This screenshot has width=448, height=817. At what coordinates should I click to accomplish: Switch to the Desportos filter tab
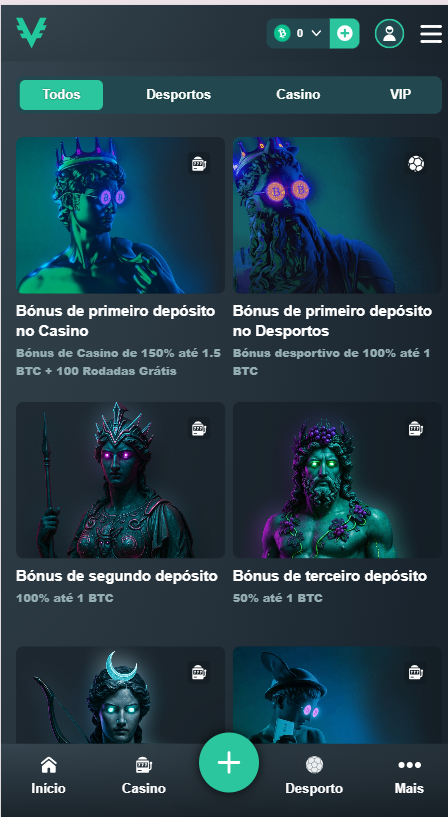179,95
